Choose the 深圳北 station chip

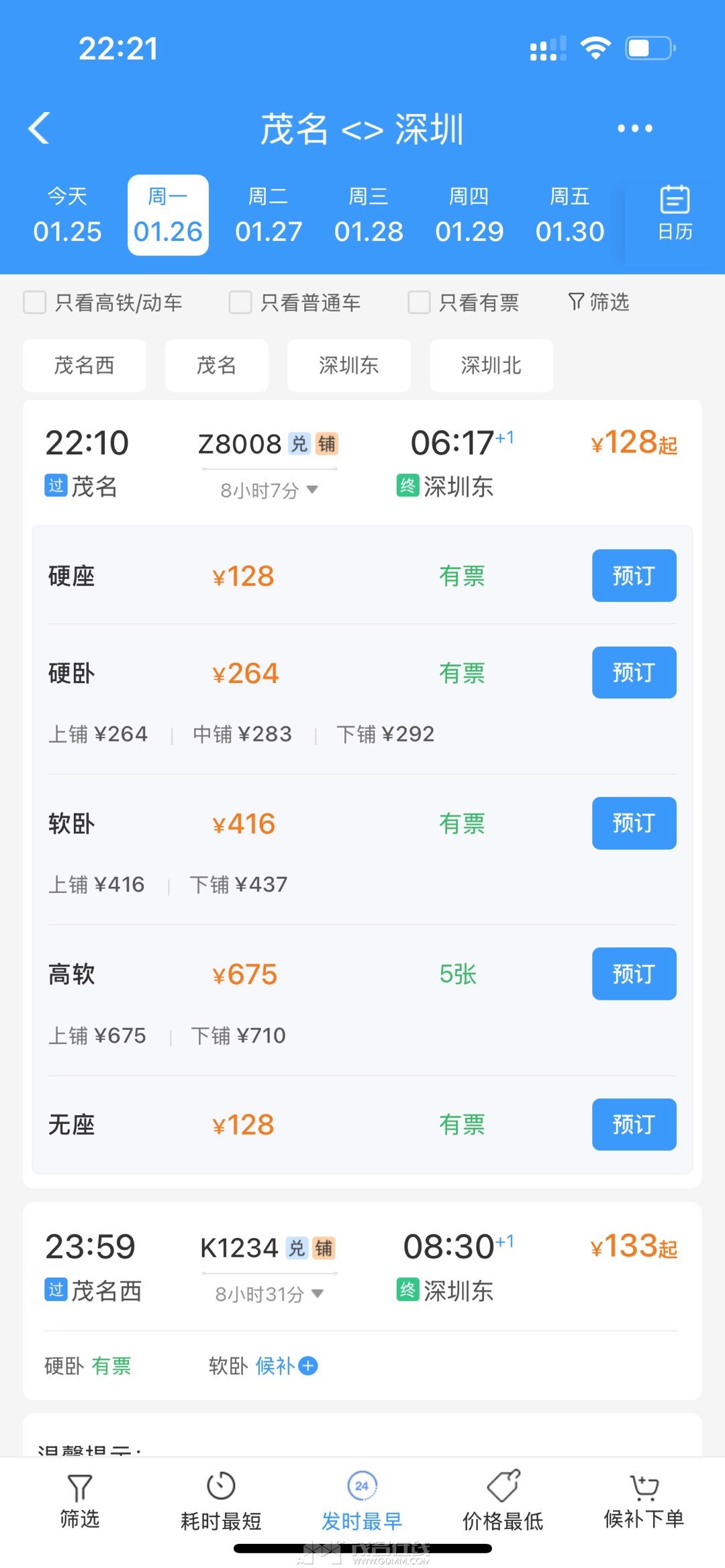pyautogui.click(x=491, y=366)
